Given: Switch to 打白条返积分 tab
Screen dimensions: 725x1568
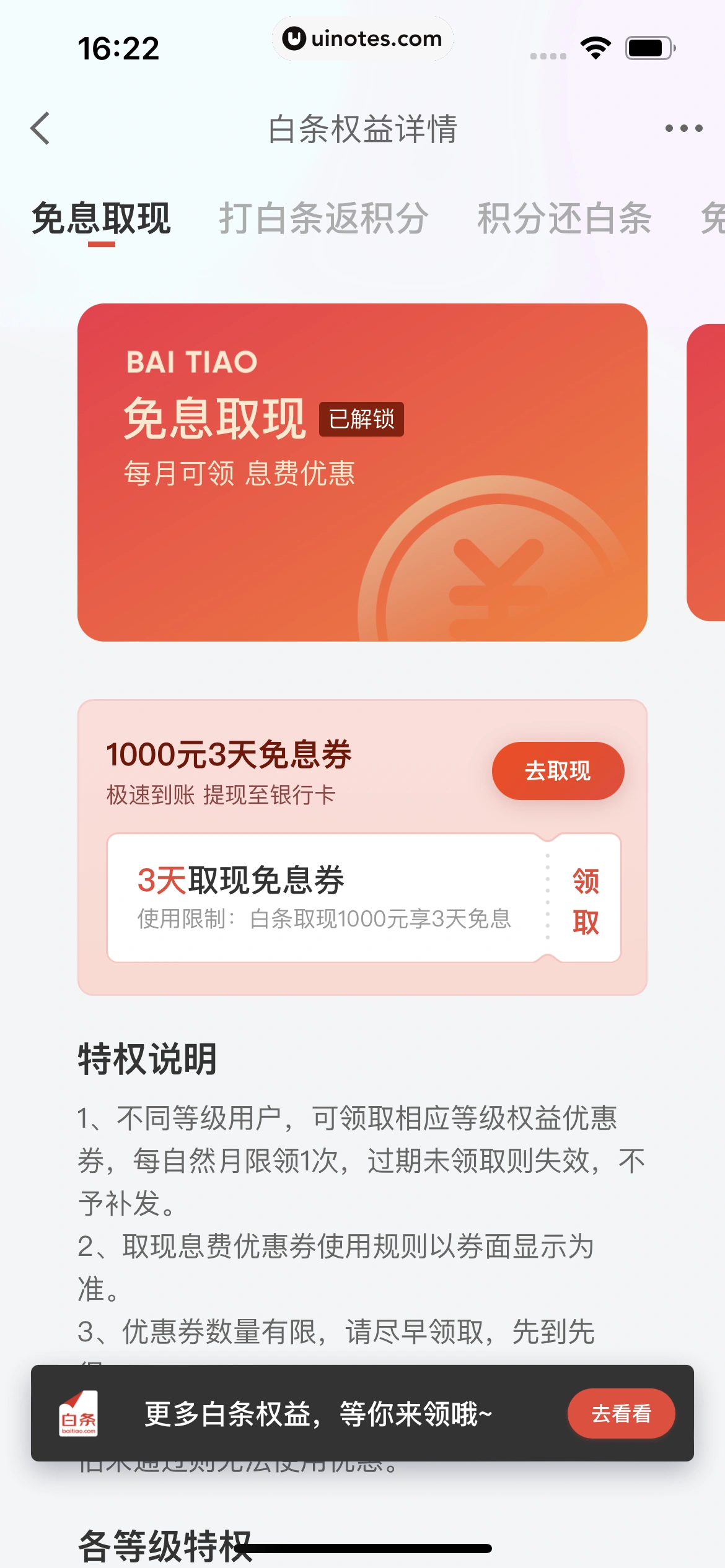Looking at the screenshot, I should [x=323, y=219].
